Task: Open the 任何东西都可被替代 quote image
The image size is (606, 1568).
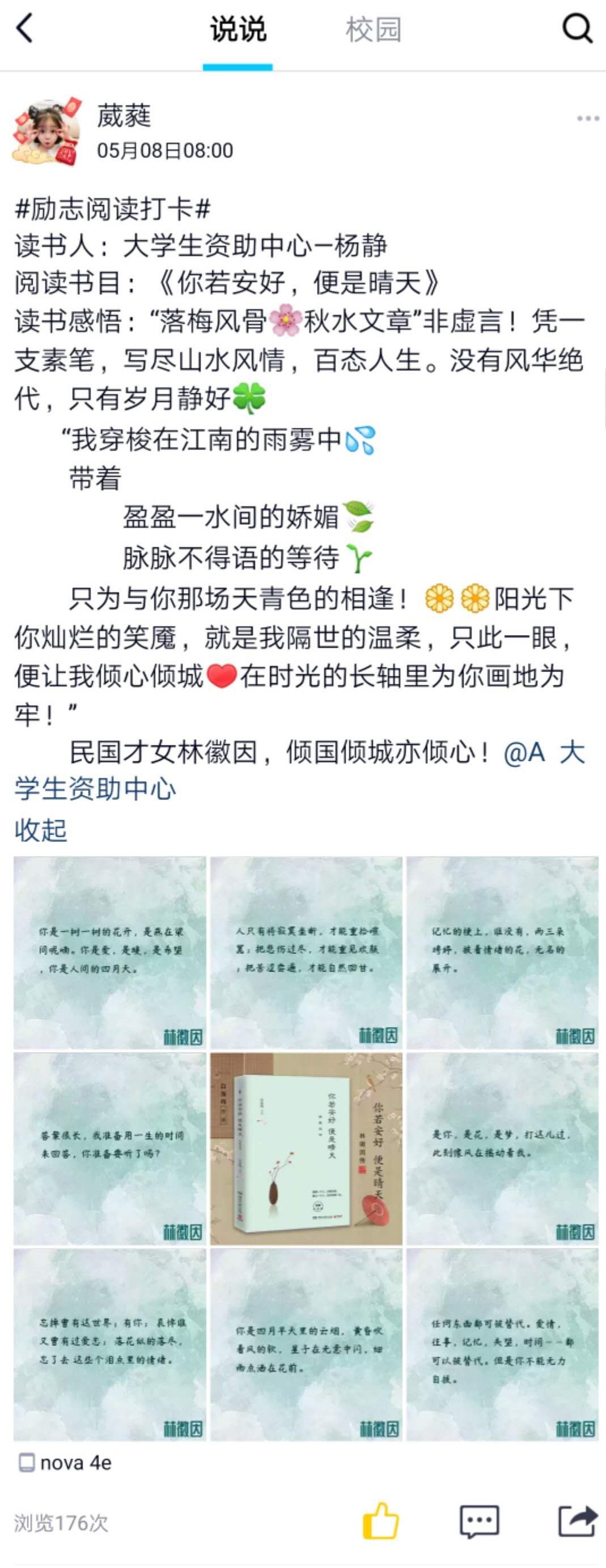Action: (x=502, y=1345)
